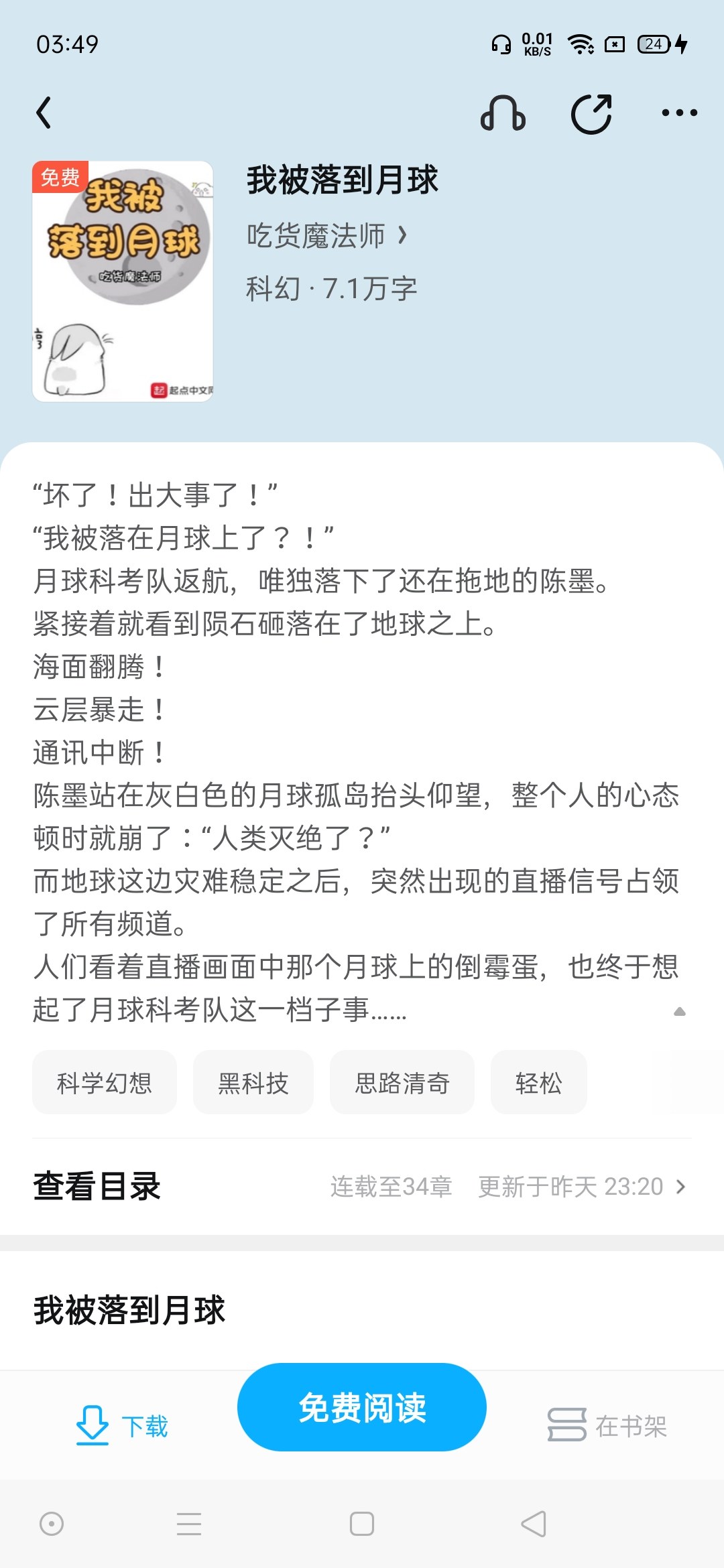The height and width of the screenshot is (1568, 724).
Task: Open audiobook listening via headphone icon
Action: [x=503, y=113]
